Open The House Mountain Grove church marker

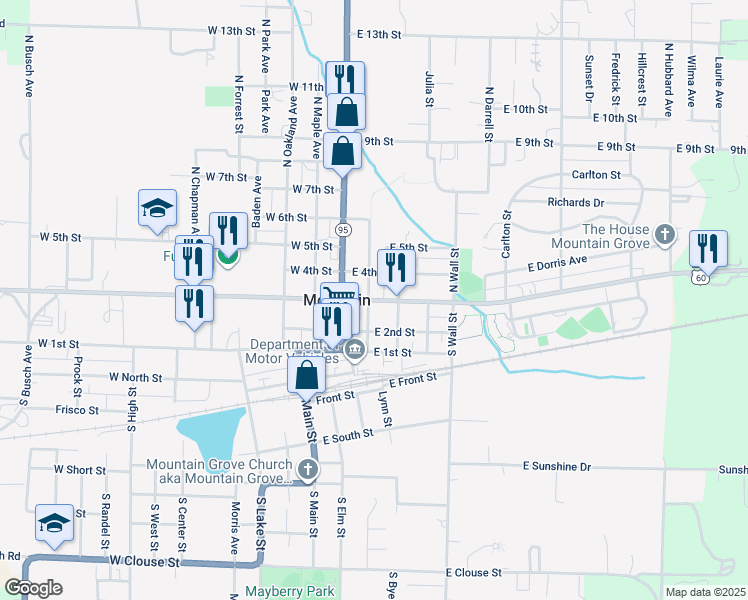point(666,236)
